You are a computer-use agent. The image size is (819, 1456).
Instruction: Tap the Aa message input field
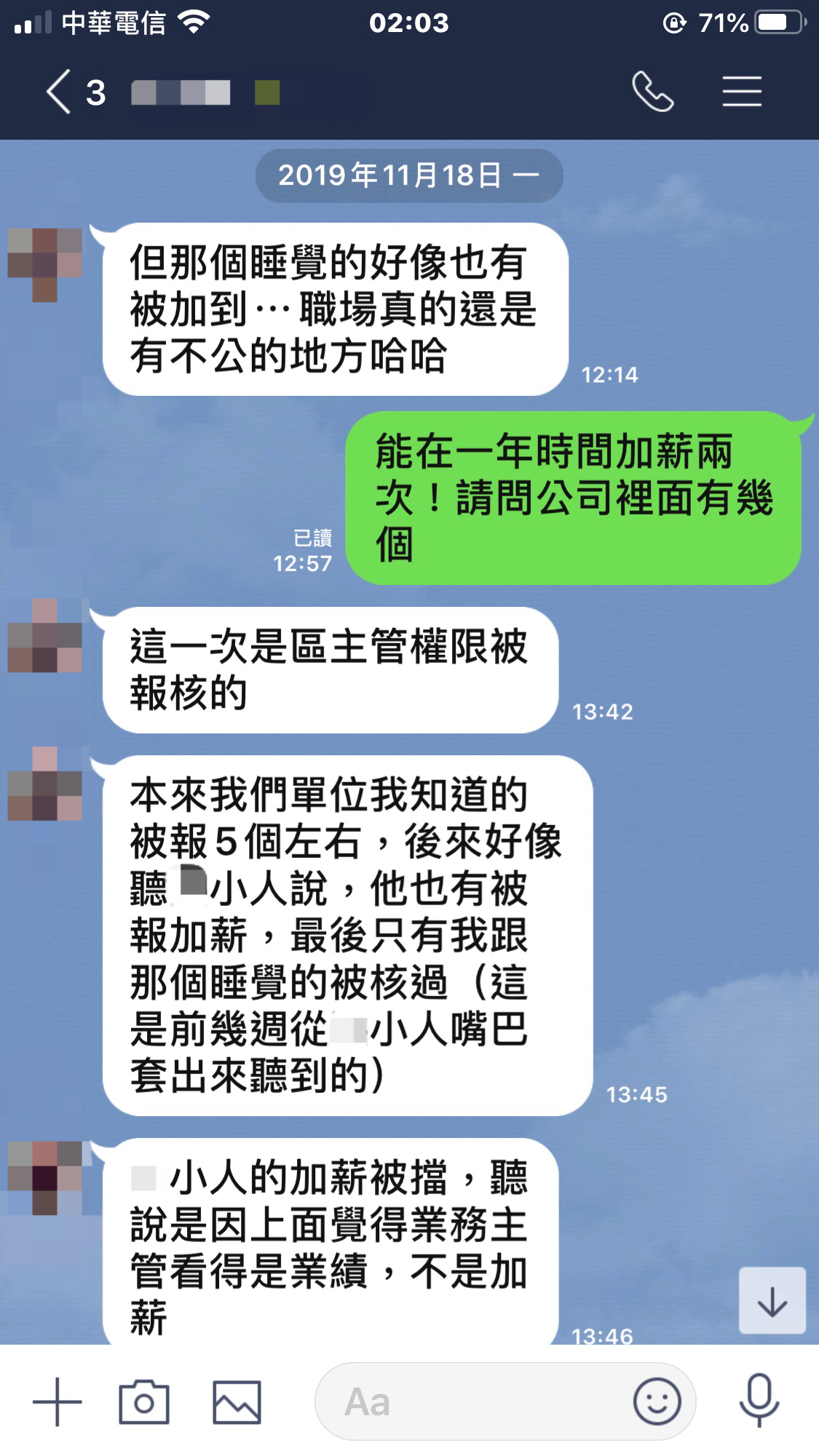(x=473, y=1401)
